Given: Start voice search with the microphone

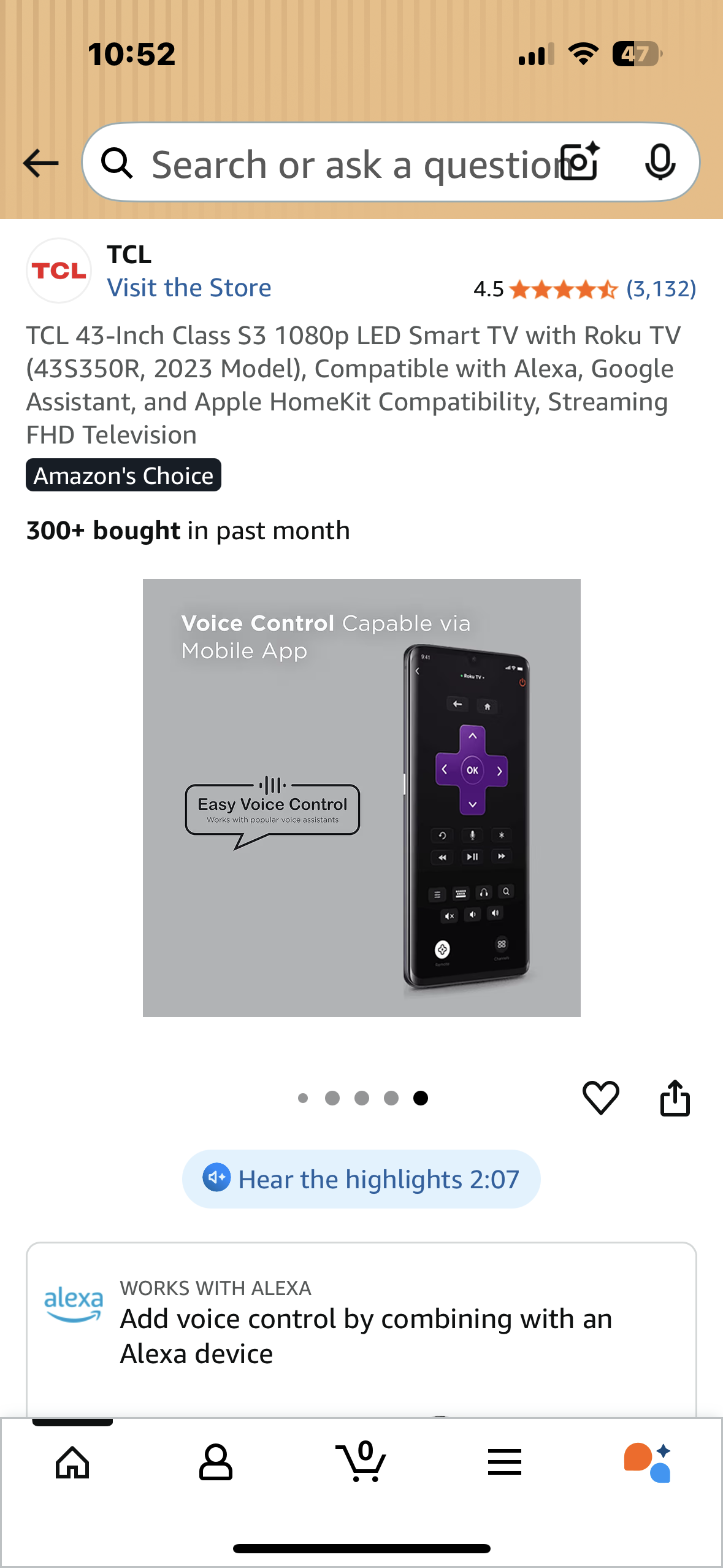Looking at the screenshot, I should [x=660, y=162].
